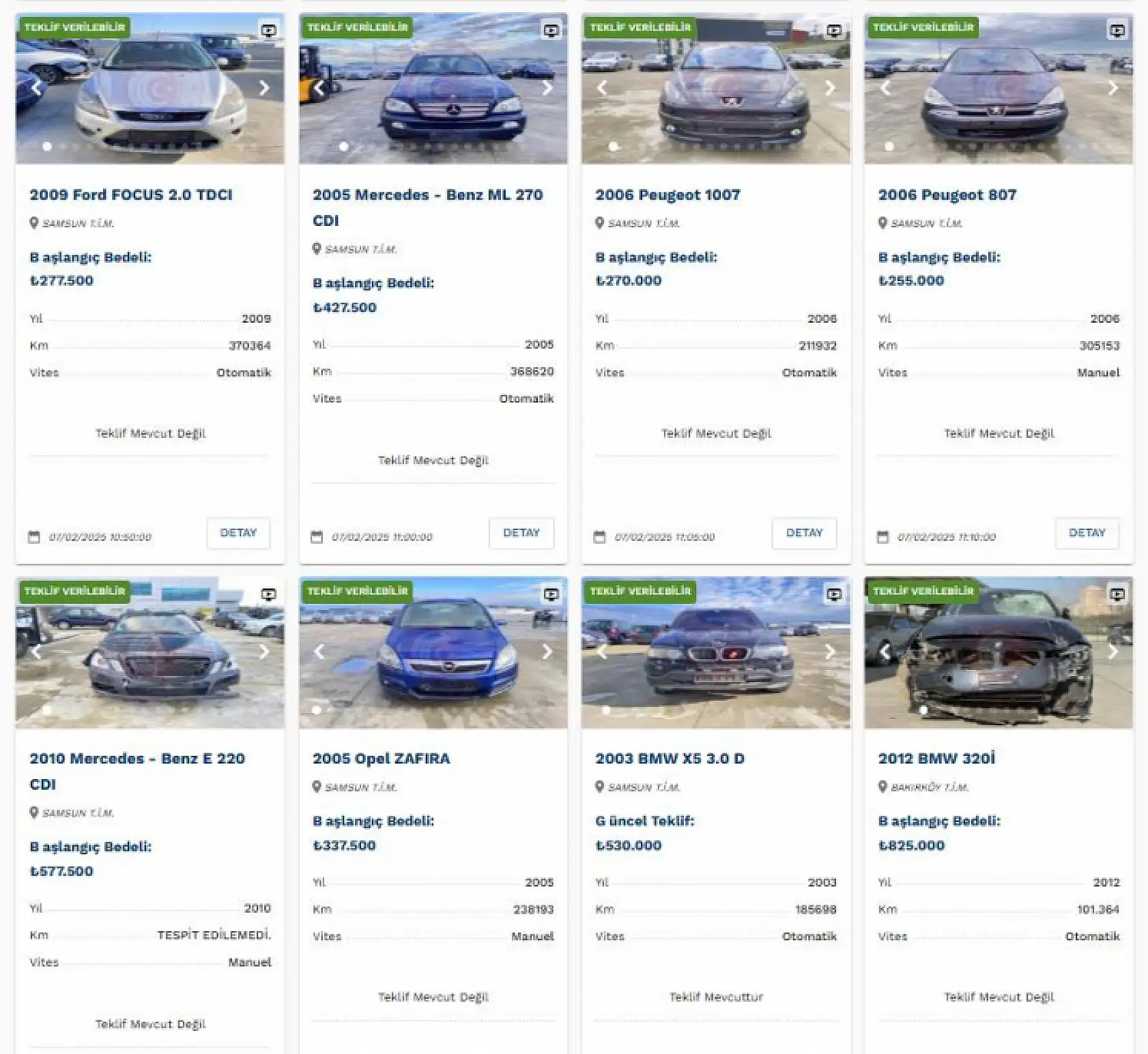
Task: Tap slideshow icon on the Ford FOCUS photo
Action: tap(269, 31)
